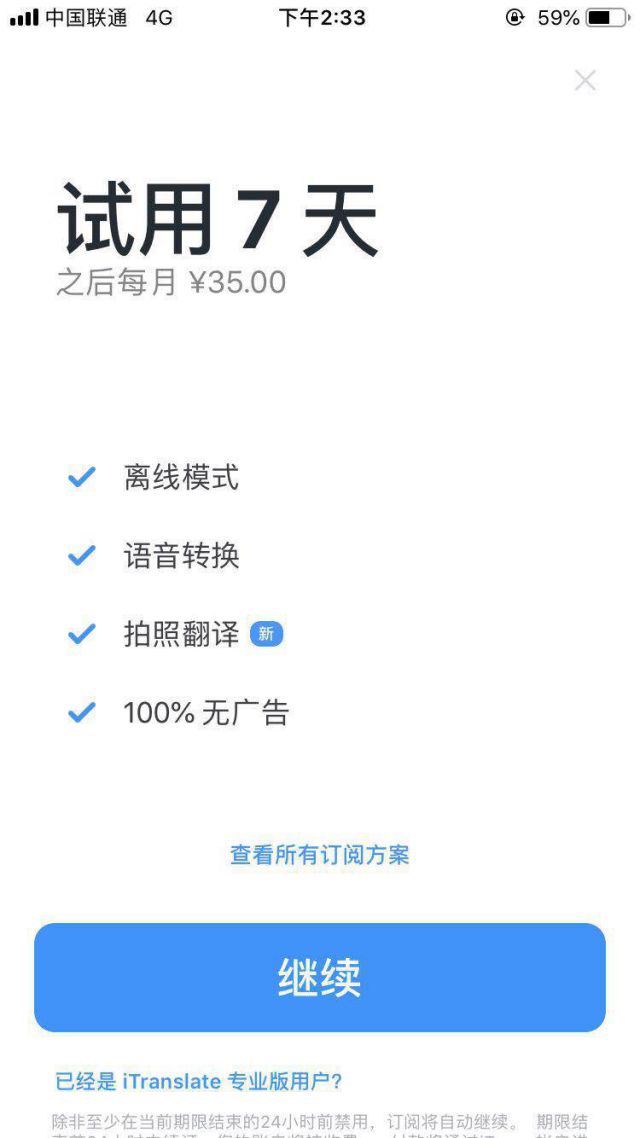Open 查看所有订阅方案 link

pos(320,855)
